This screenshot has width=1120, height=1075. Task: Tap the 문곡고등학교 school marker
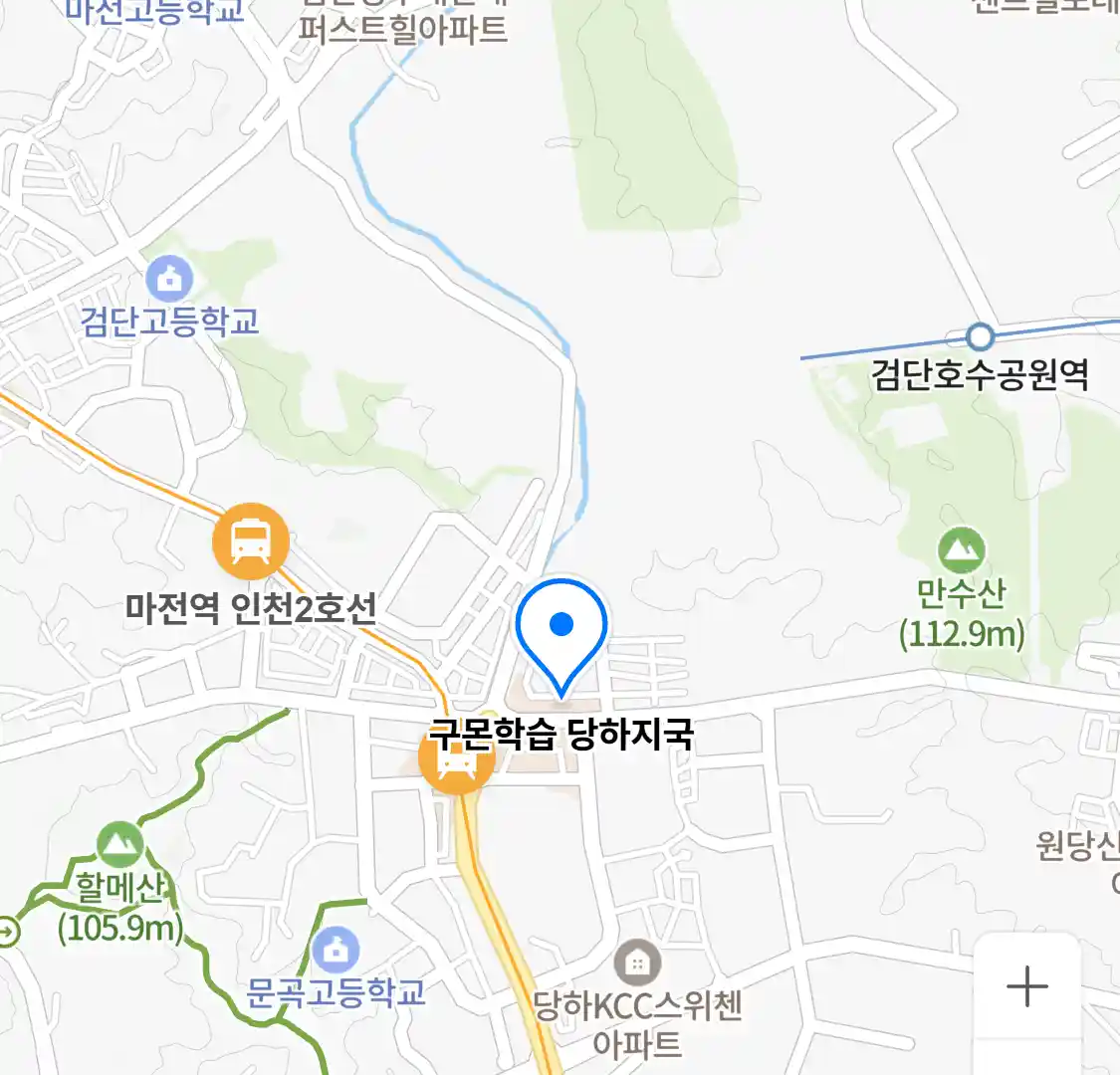point(336,950)
